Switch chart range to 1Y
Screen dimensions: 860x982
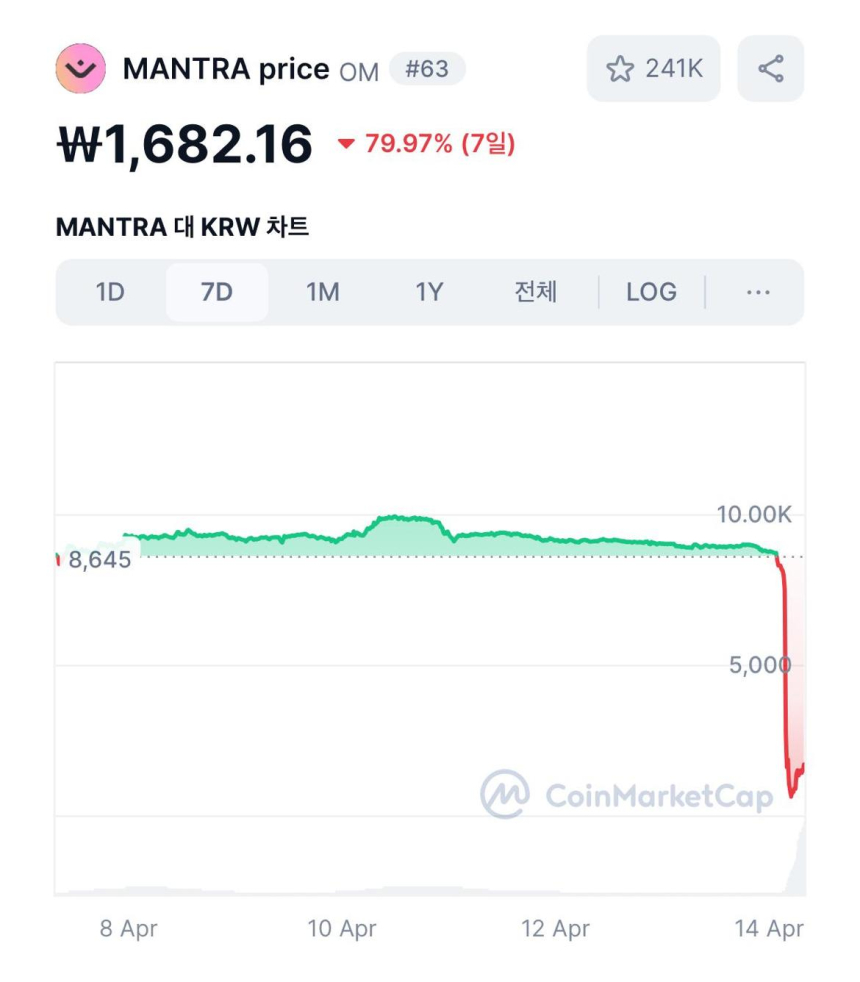point(428,292)
